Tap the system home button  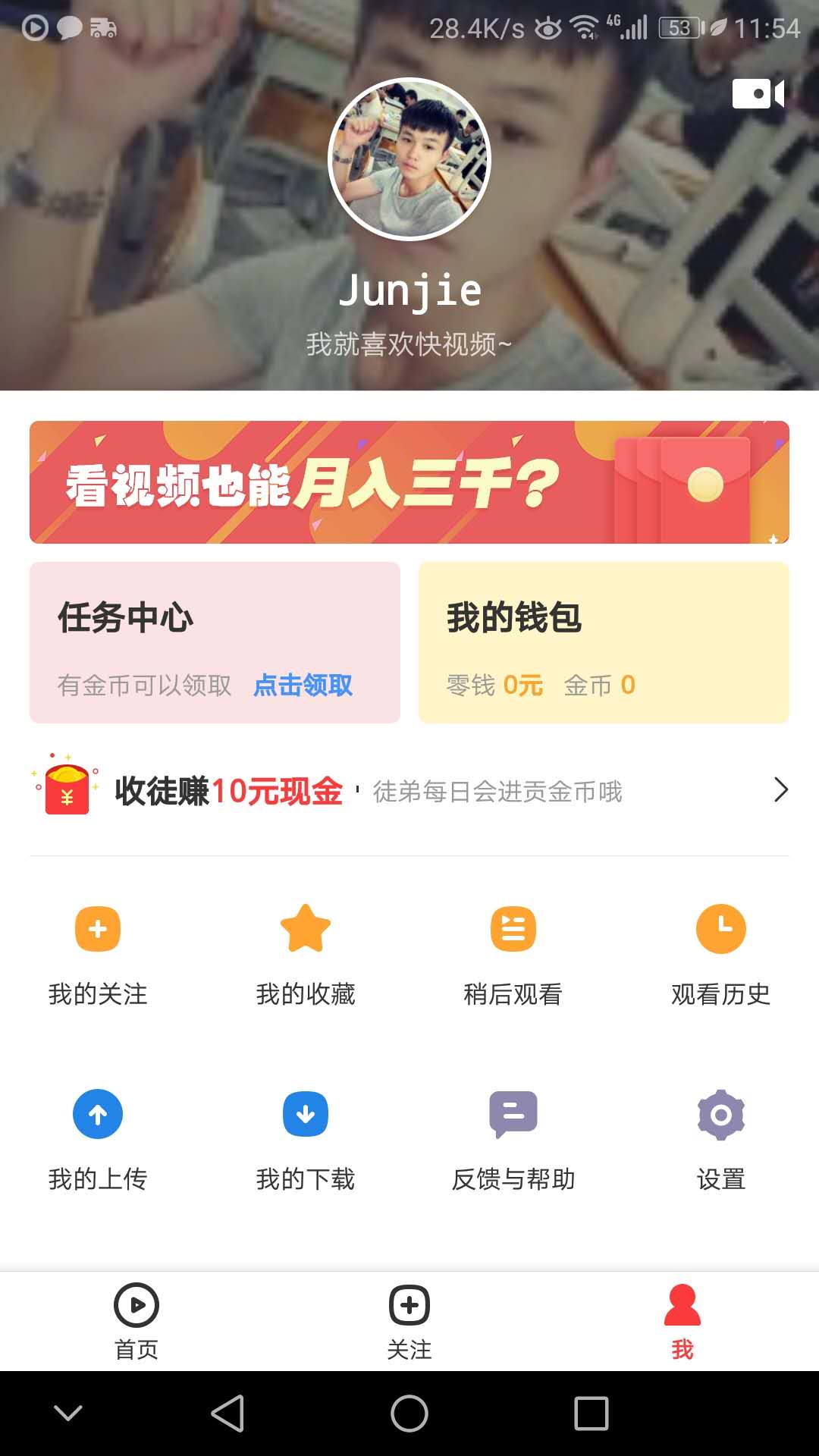click(409, 1414)
